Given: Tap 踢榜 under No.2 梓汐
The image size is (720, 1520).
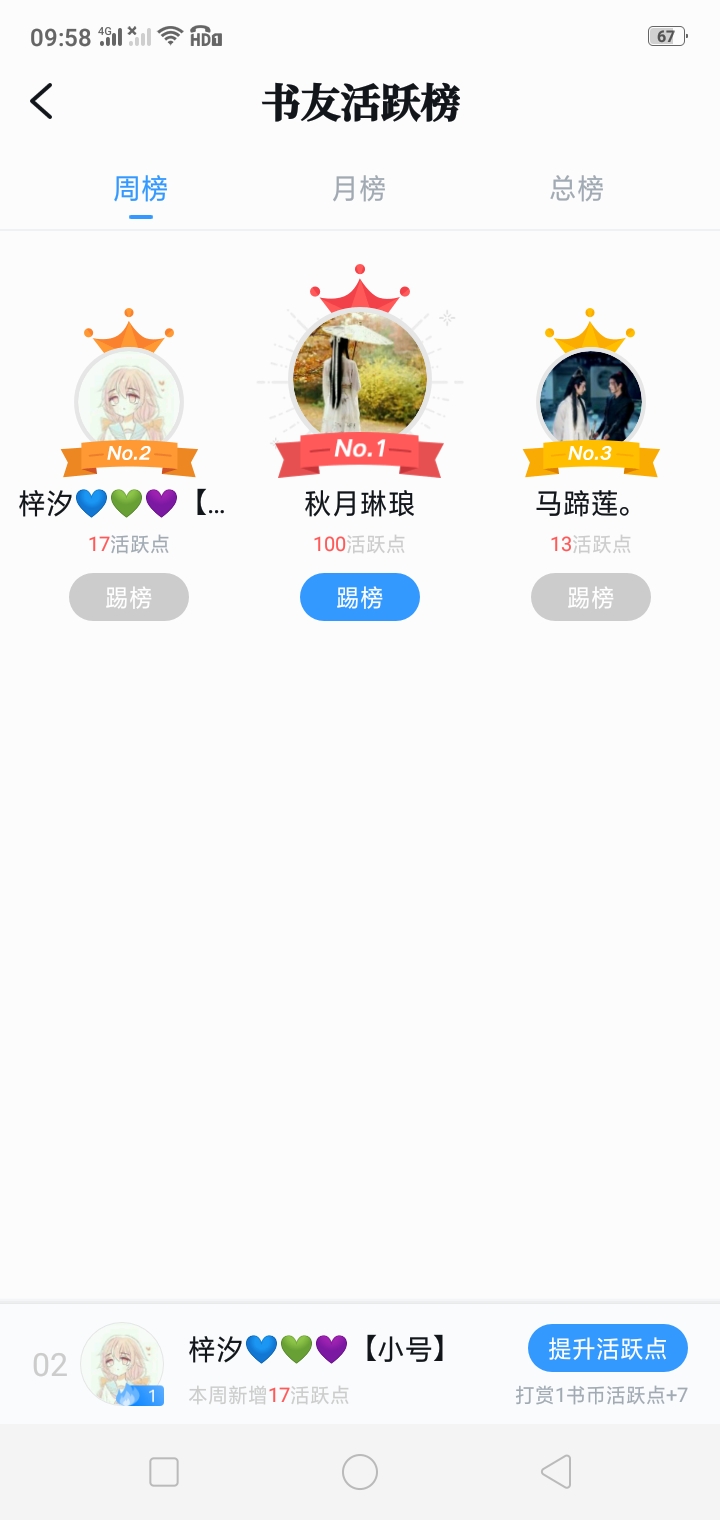Looking at the screenshot, I should click(129, 598).
